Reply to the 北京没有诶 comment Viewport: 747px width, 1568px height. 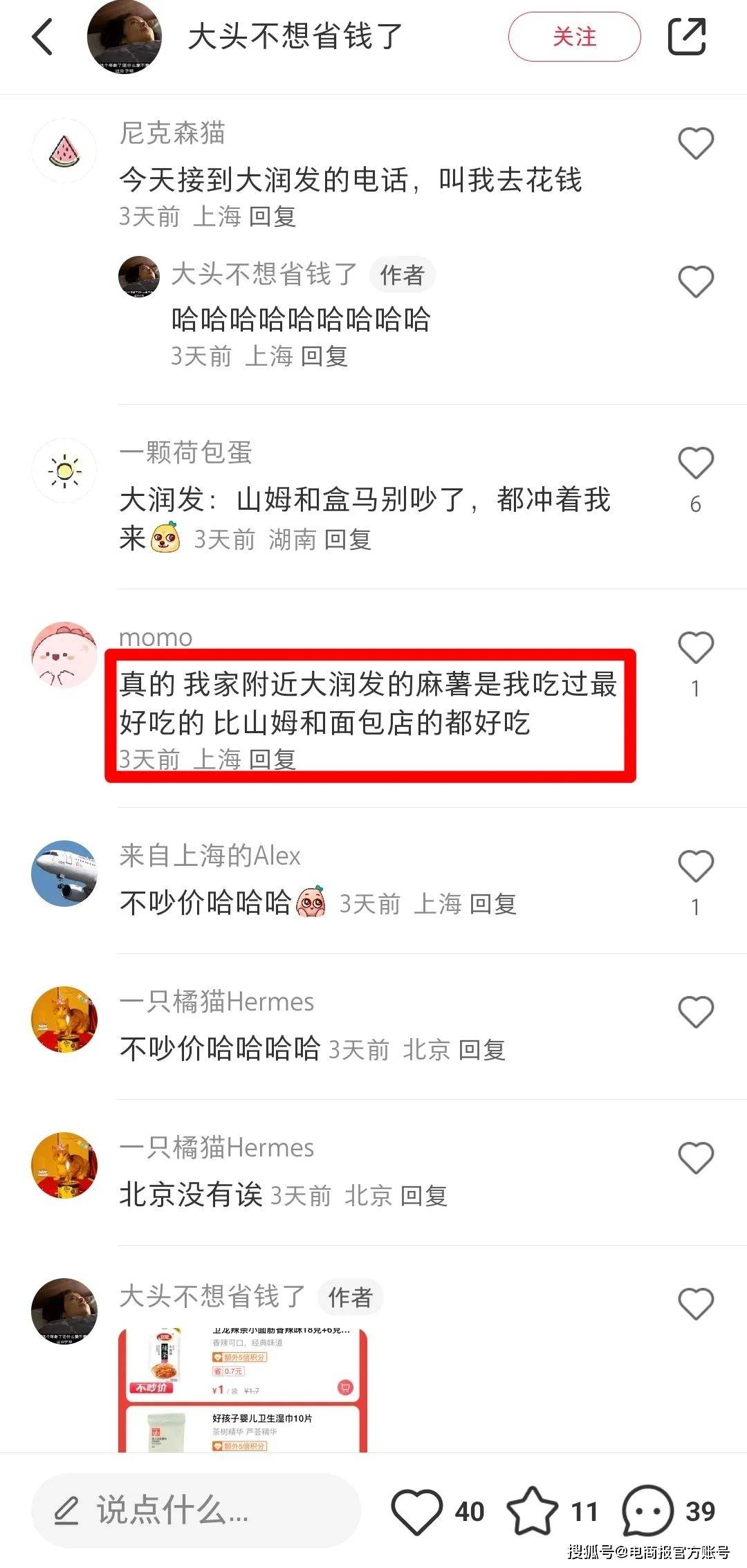coord(424,1195)
